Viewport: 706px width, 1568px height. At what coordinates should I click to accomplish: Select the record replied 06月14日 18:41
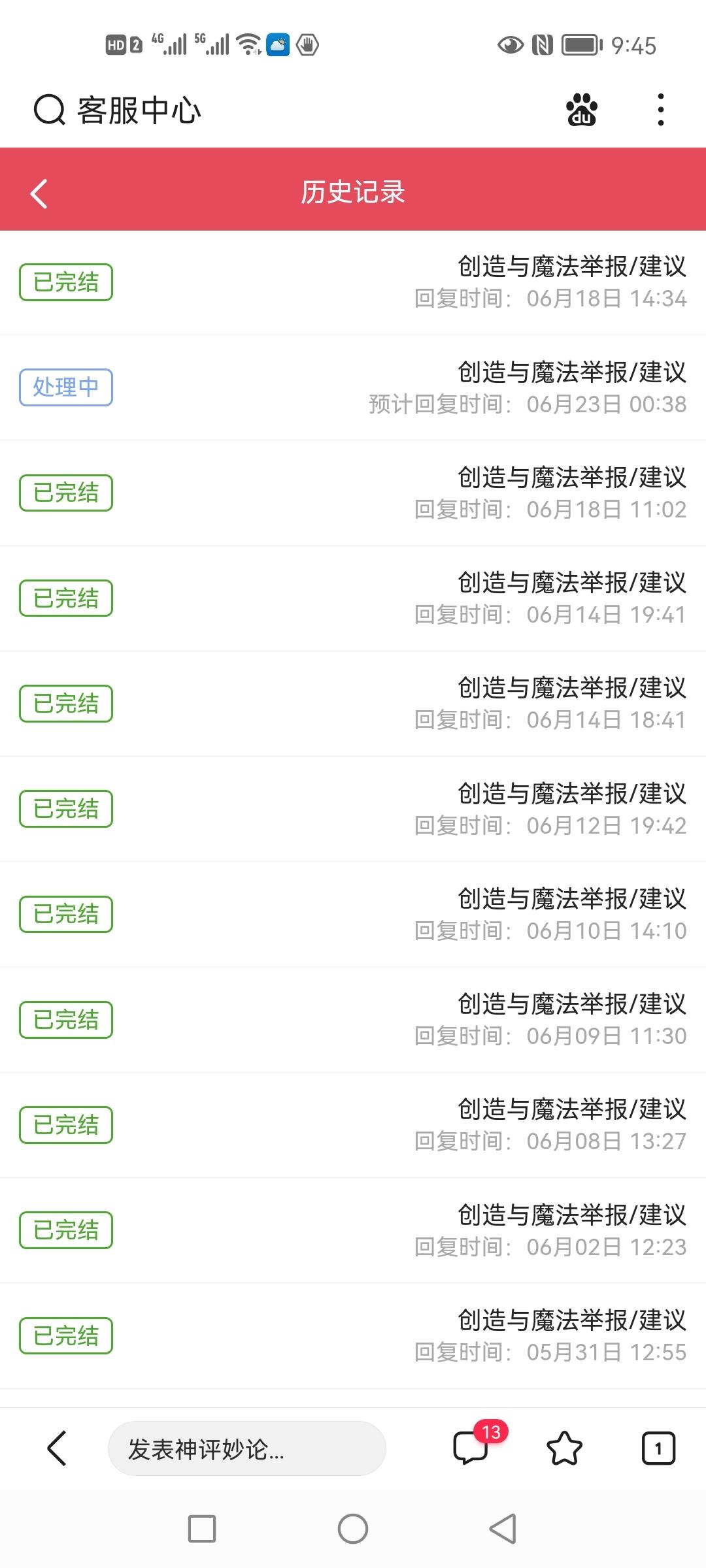353,704
